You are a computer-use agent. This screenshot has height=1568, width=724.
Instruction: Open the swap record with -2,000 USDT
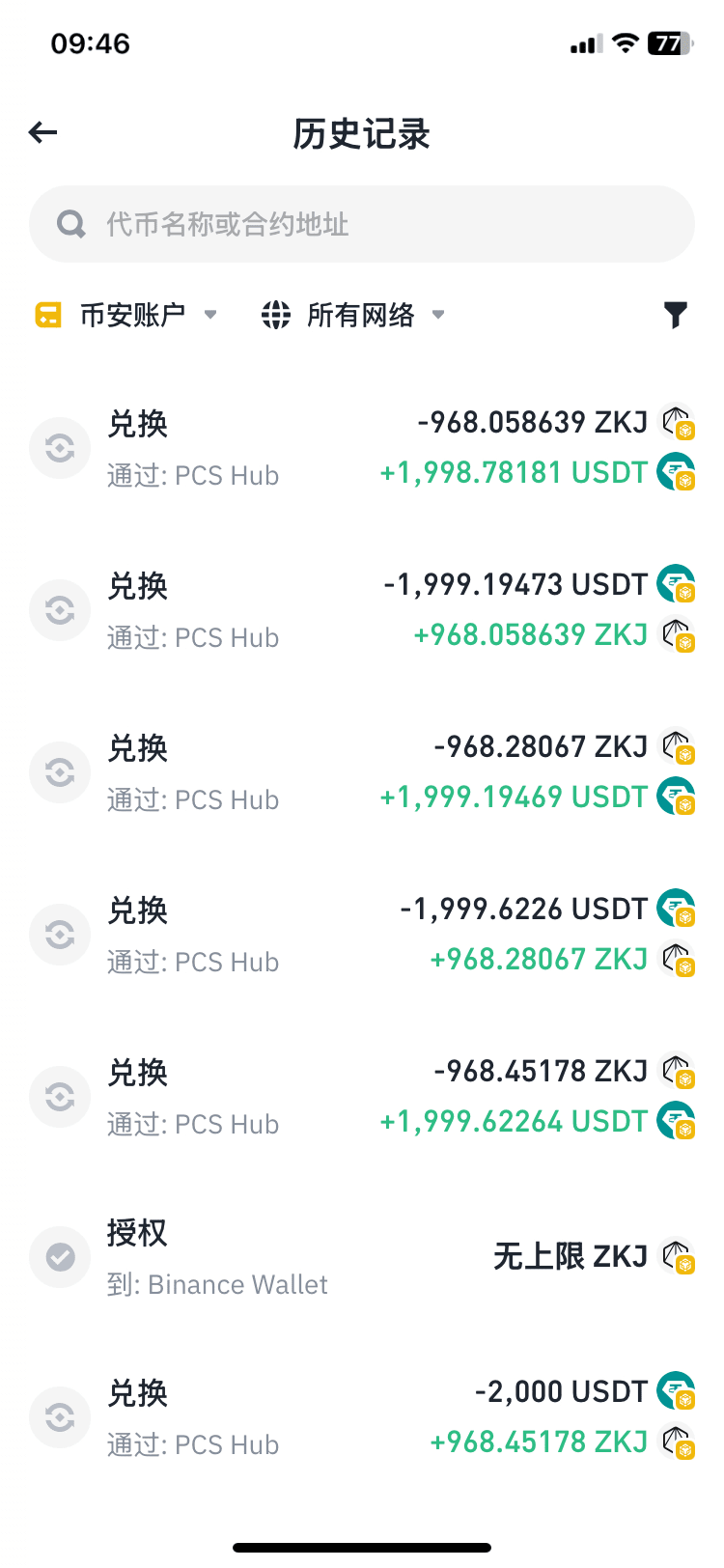362,1417
